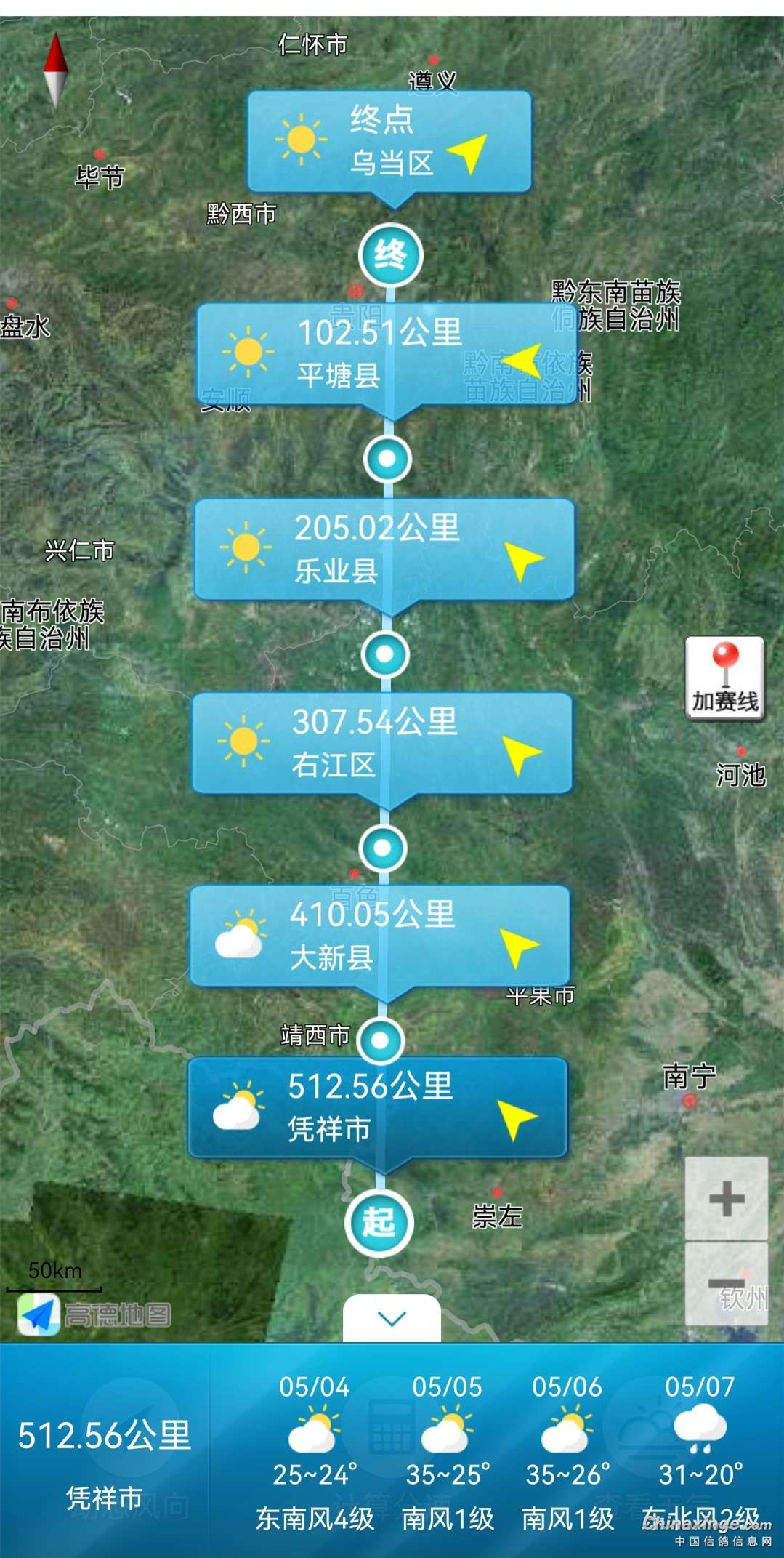Image resolution: width=784 pixels, height=1558 pixels.
Task: Open the 终点 乌当区 weather card
Action: pos(389,142)
